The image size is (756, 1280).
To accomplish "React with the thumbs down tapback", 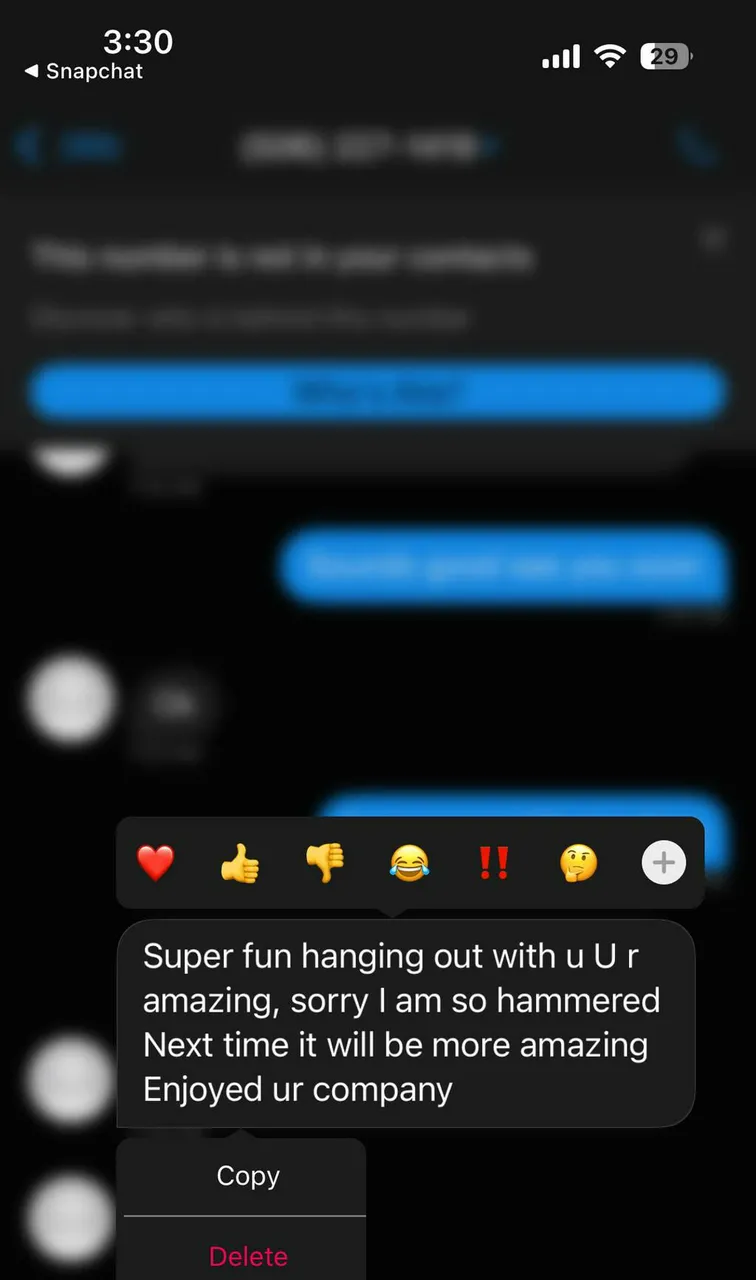I will tap(325, 862).
